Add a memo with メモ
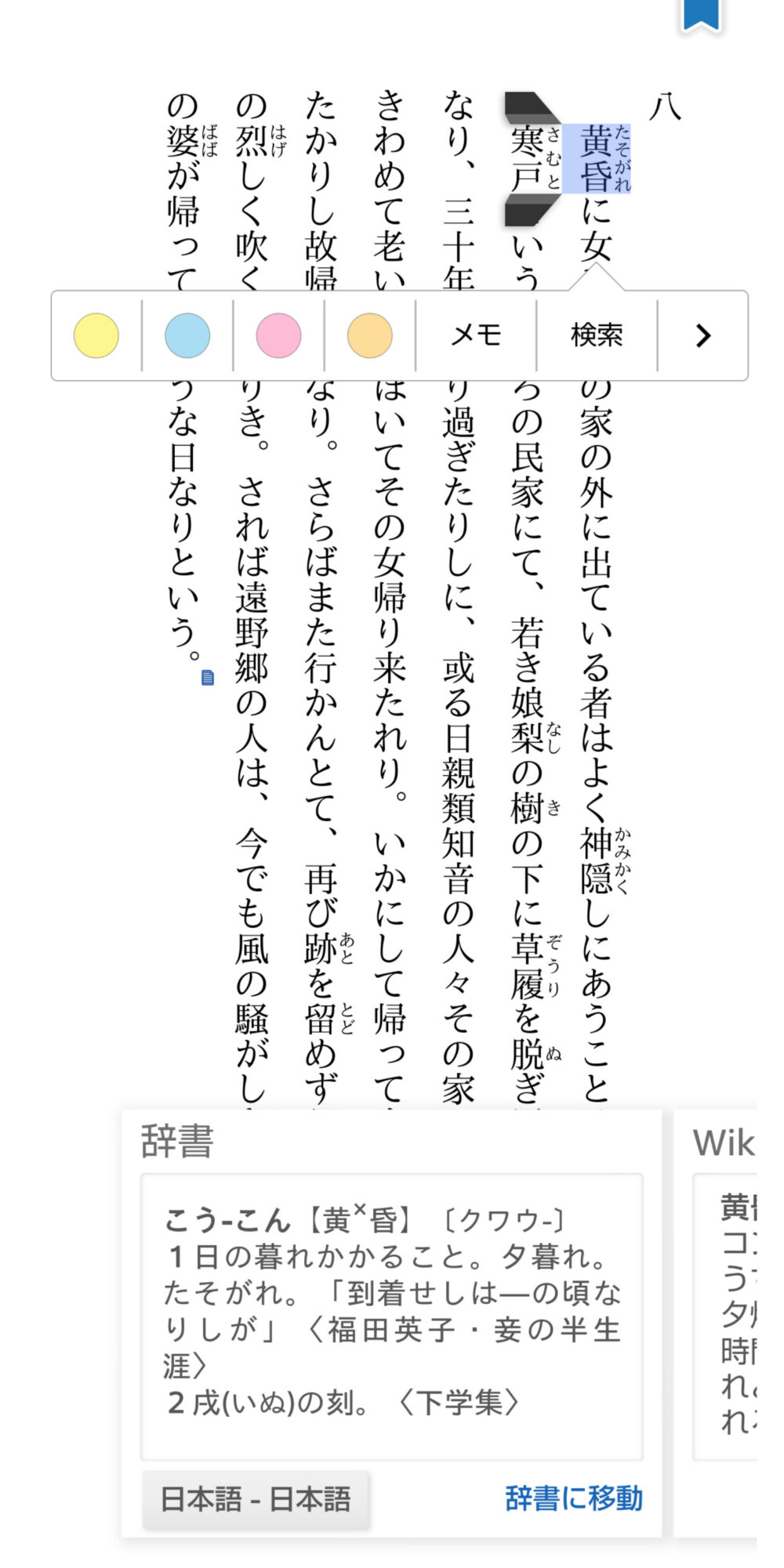Screen dimensions: 784x1568 click(476, 335)
